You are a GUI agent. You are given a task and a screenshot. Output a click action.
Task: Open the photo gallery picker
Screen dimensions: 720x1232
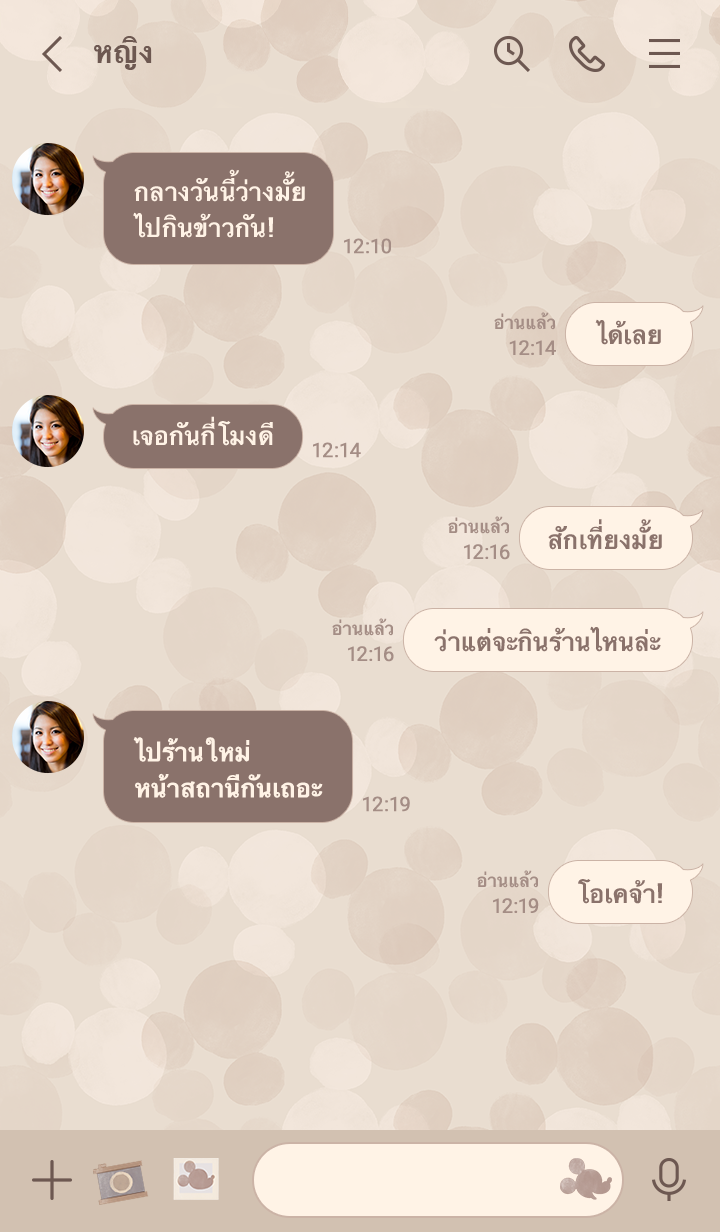pyautogui.click(x=196, y=1179)
